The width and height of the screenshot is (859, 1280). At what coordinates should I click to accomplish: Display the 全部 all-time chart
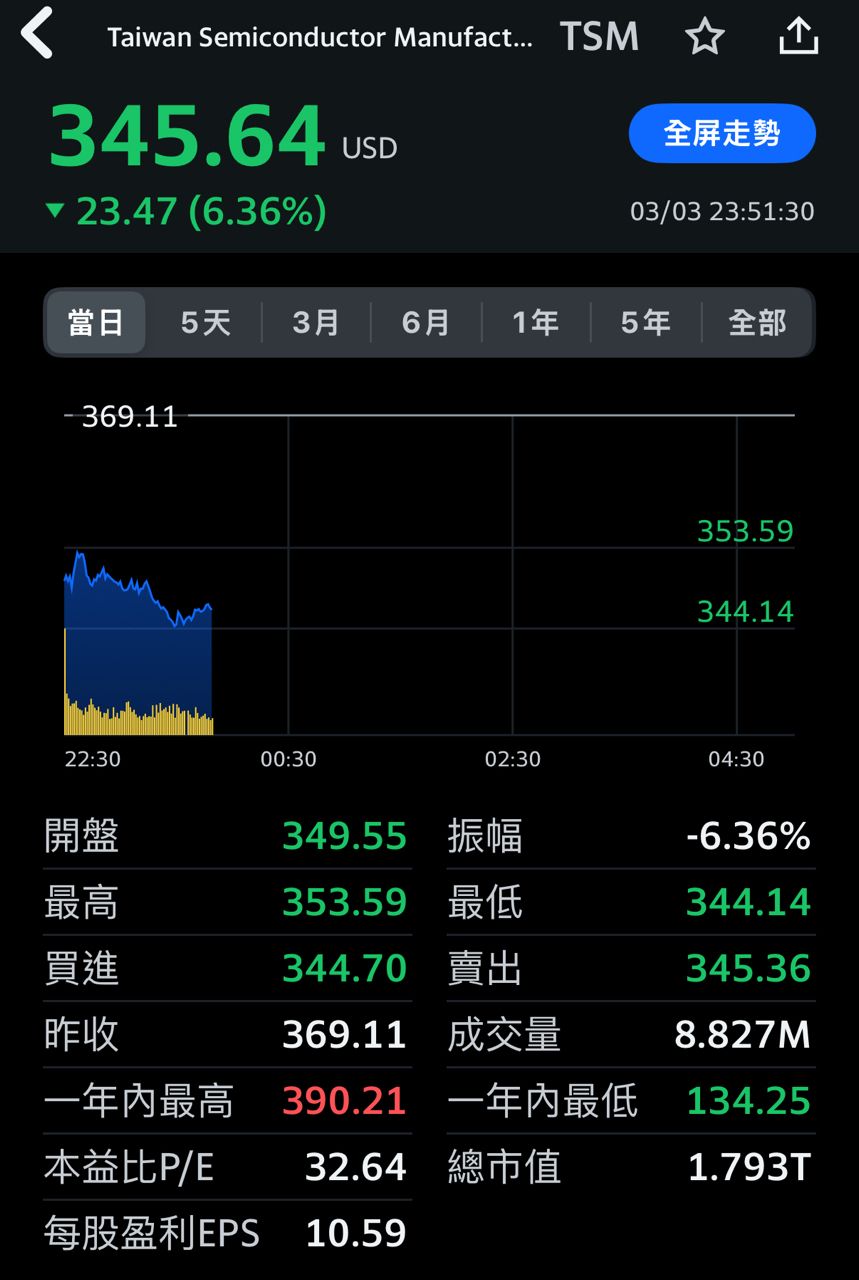(757, 323)
